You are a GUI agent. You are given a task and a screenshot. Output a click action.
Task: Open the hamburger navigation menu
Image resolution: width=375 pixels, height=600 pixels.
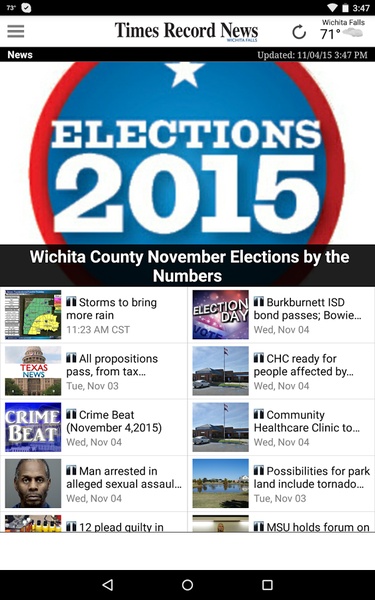16,31
